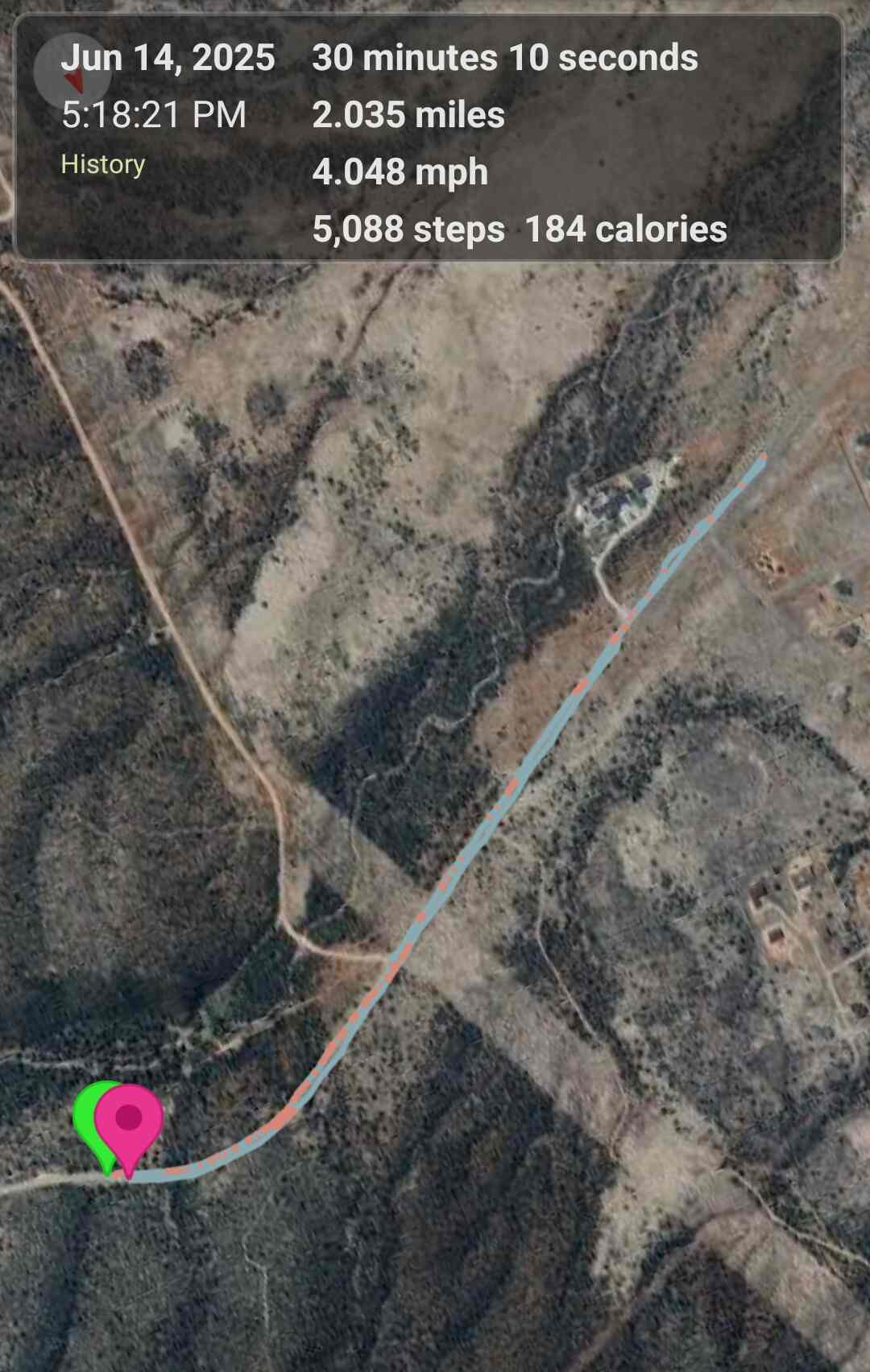The image size is (870, 1372).
Task: Click the 2.035 miles distance reading
Action: pyautogui.click(x=408, y=115)
